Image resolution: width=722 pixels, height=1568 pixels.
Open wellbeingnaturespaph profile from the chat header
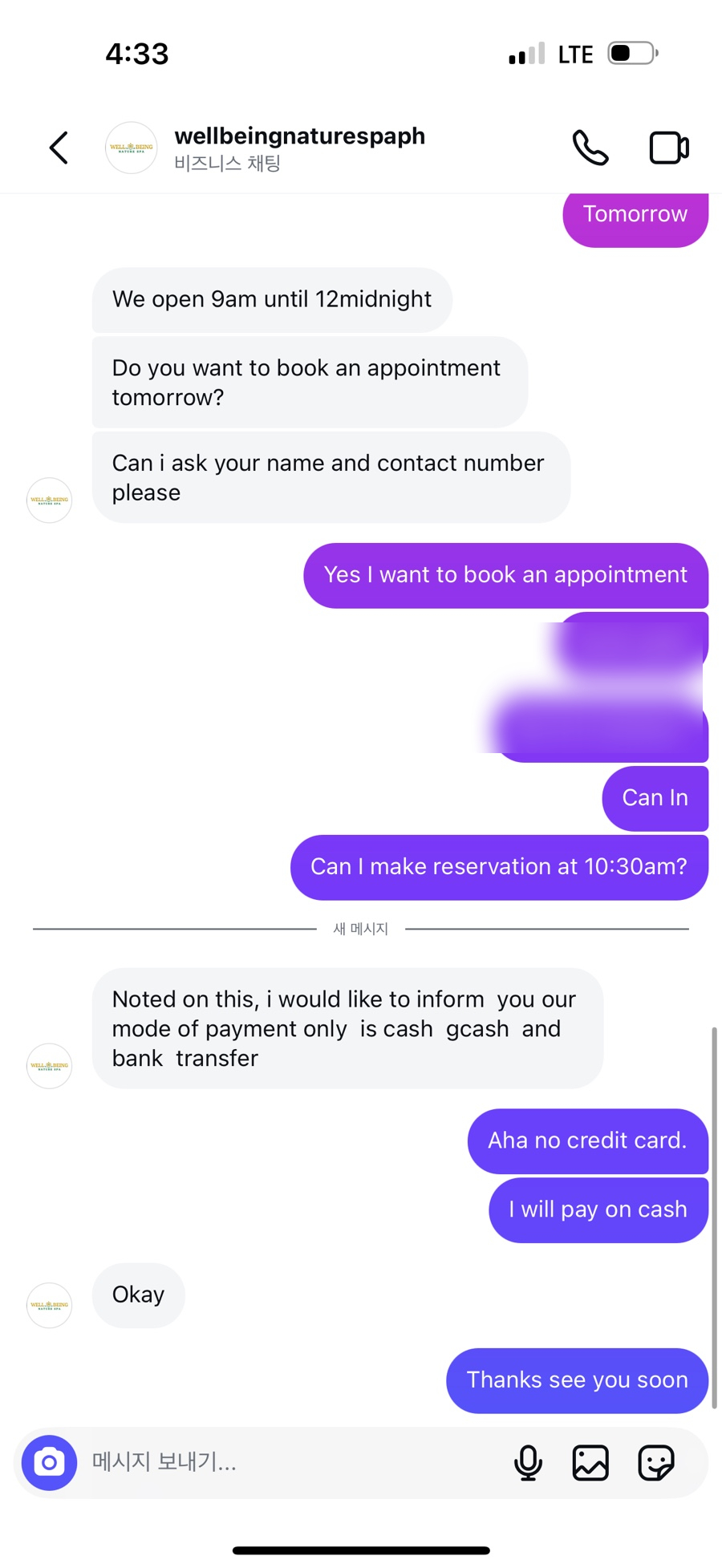[x=298, y=148]
